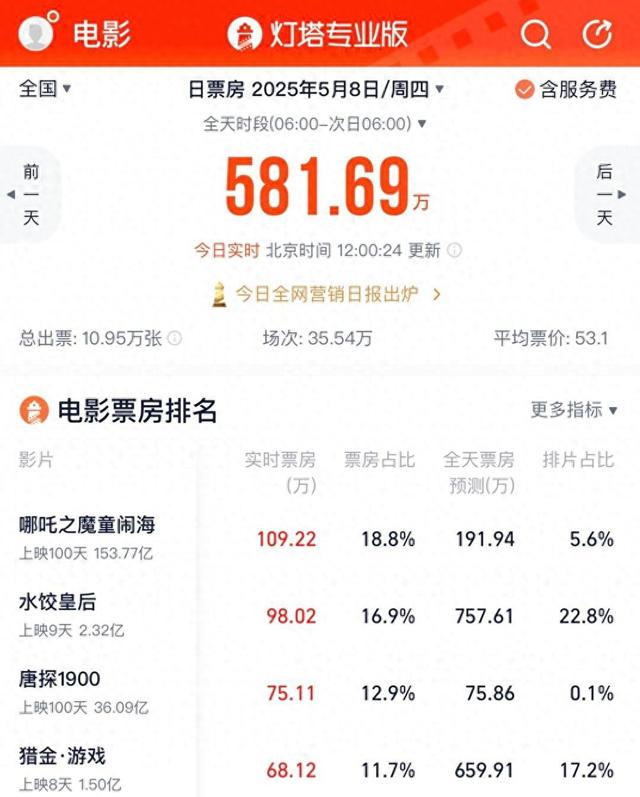Screen dimensions: 640x797
Task: Open the 全国 region dropdown
Action: pyautogui.click(x=45, y=89)
